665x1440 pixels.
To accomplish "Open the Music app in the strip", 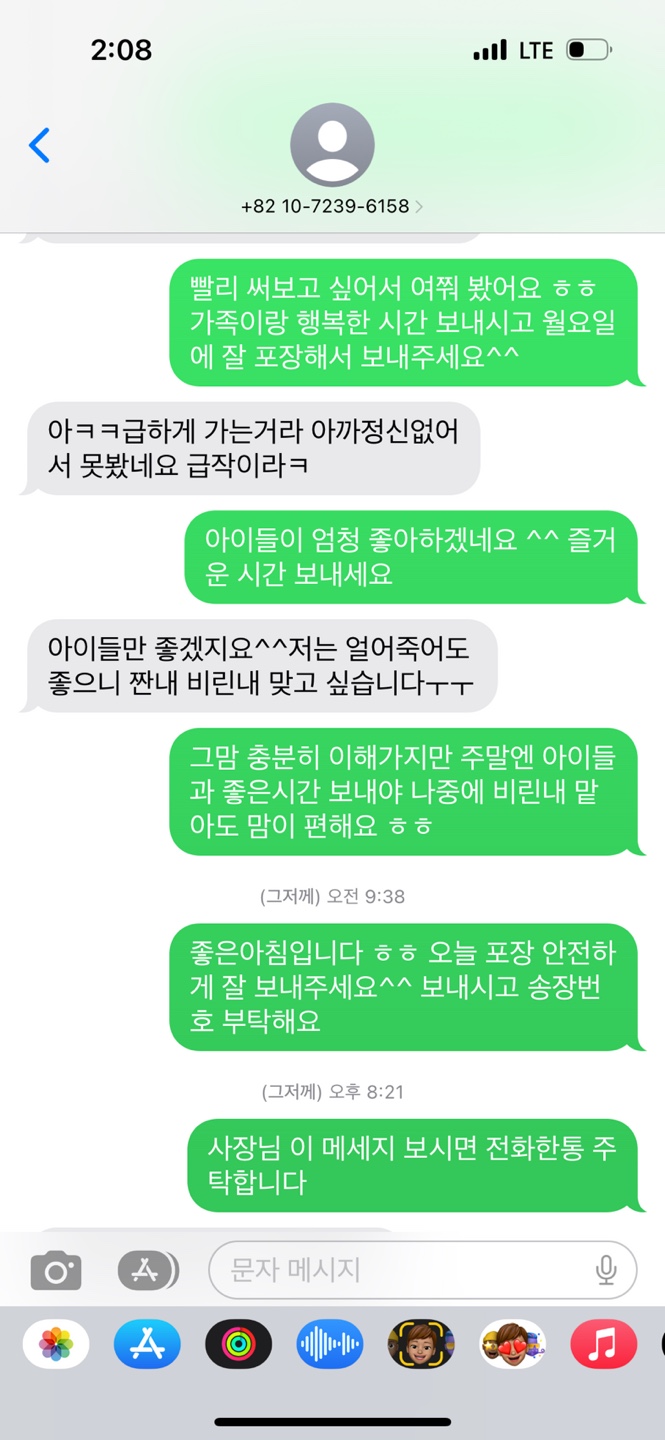I will click(x=603, y=1344).
